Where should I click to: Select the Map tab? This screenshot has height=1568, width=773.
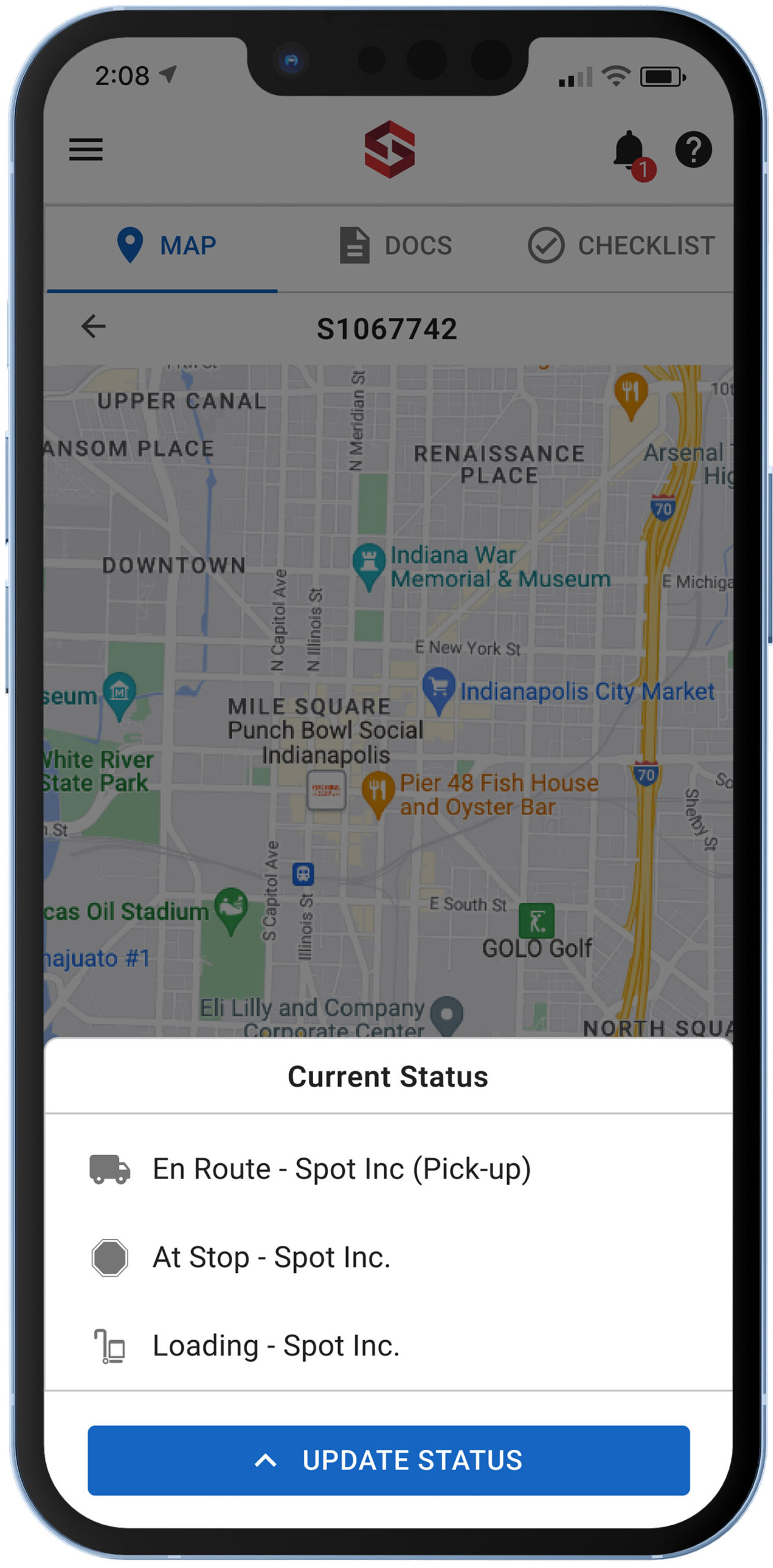pyautogui.click(x=166, y=246)
